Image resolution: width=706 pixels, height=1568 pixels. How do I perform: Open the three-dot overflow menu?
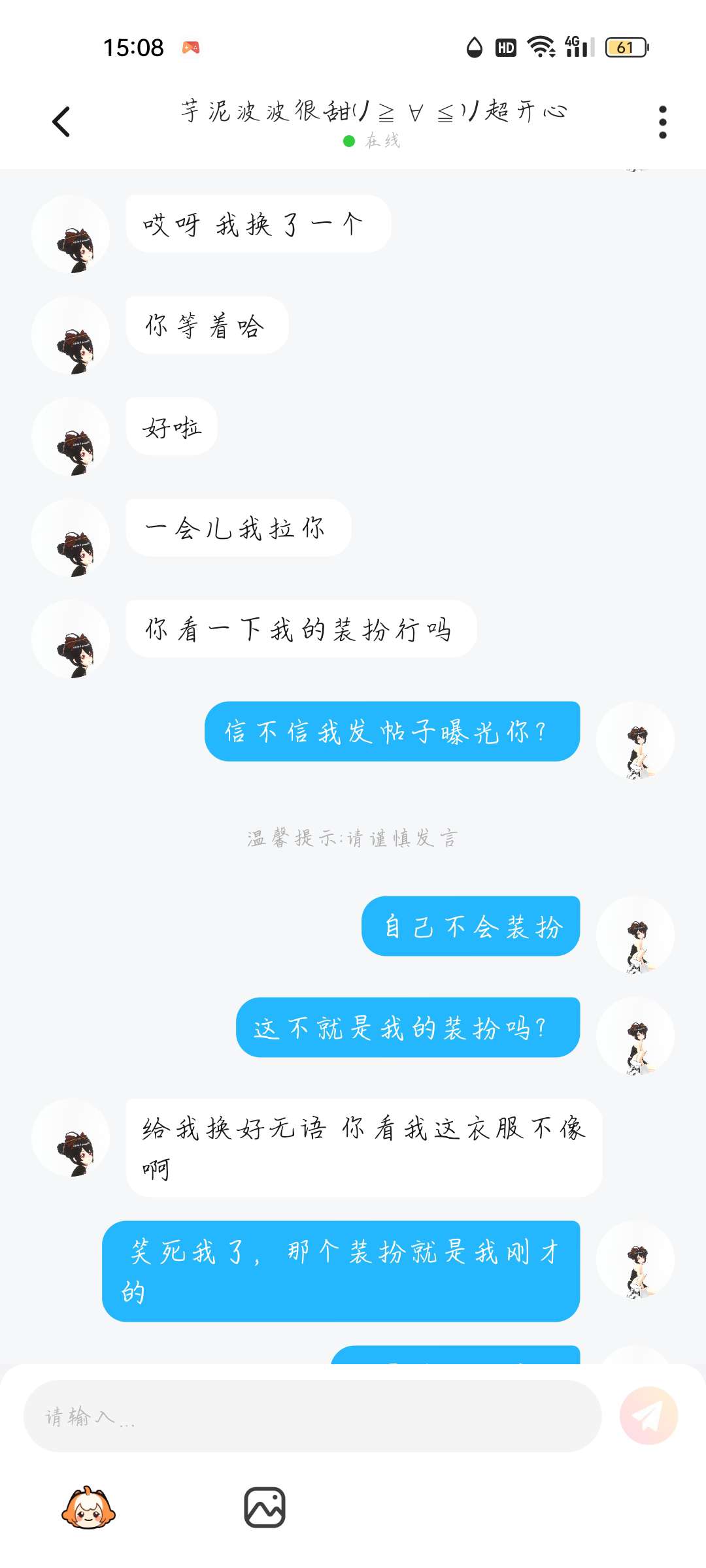point(662,122)
